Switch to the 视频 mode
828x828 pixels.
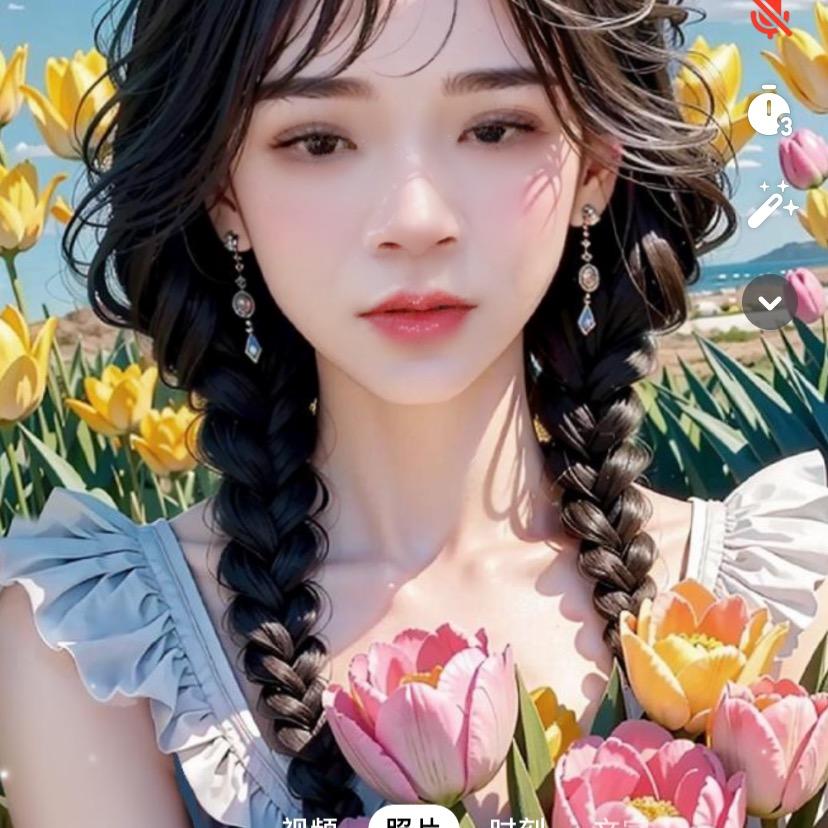[x=309, y=821]
